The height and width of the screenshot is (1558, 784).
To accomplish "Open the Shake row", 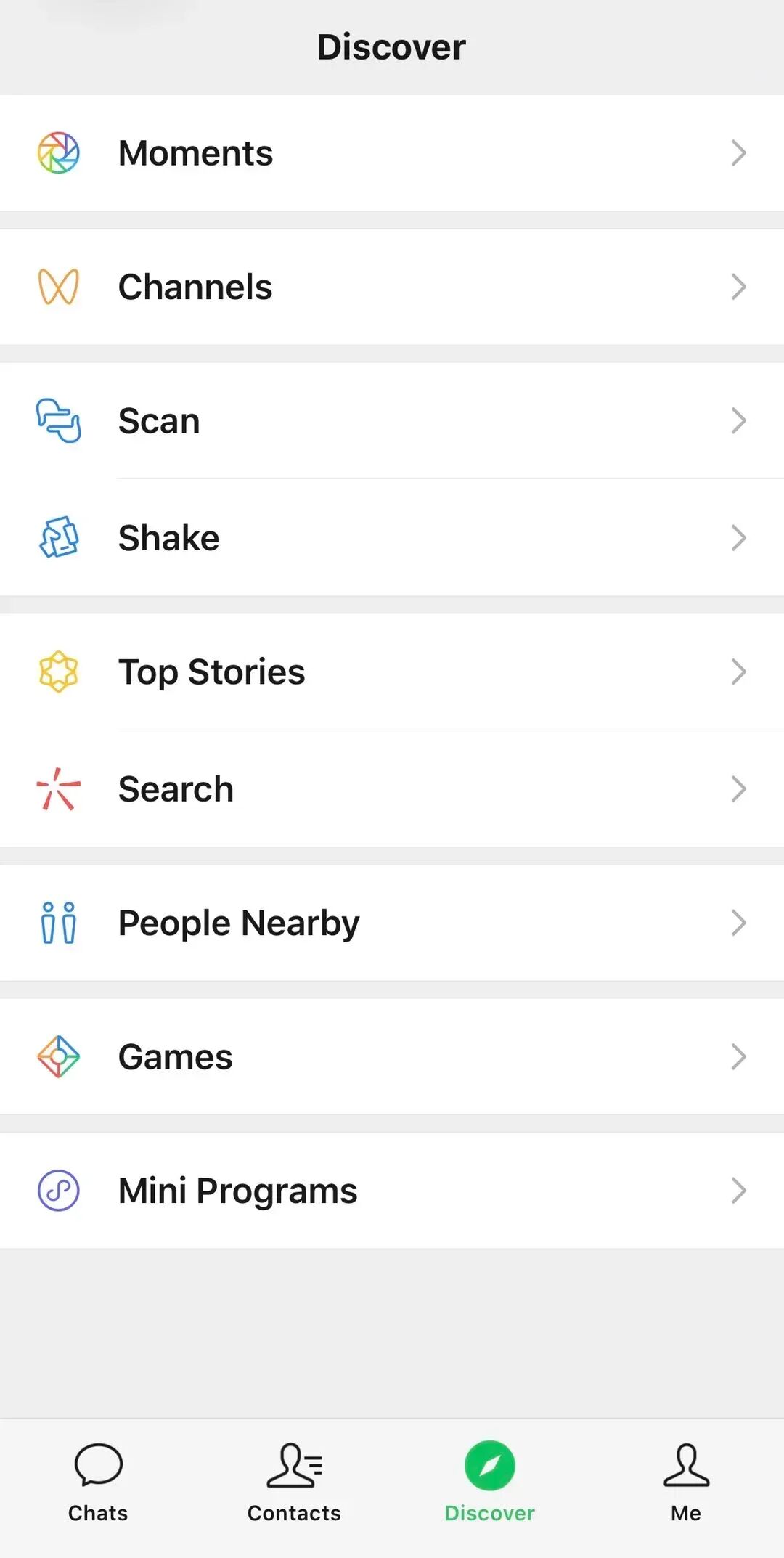I will click(x=392, y=538).
